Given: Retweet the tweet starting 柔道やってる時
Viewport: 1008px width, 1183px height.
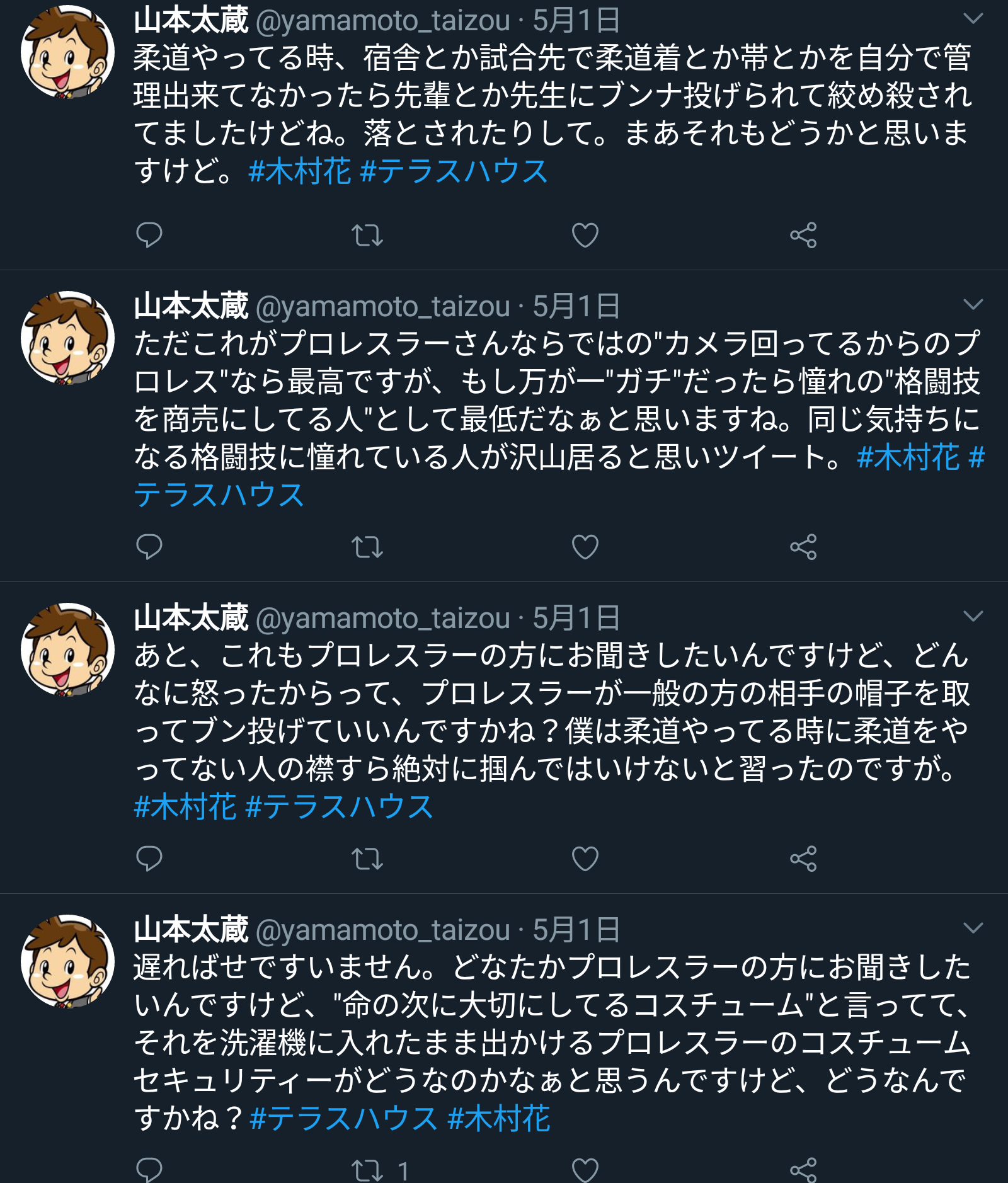Looking at the screenshot, I should coord(367,235).
